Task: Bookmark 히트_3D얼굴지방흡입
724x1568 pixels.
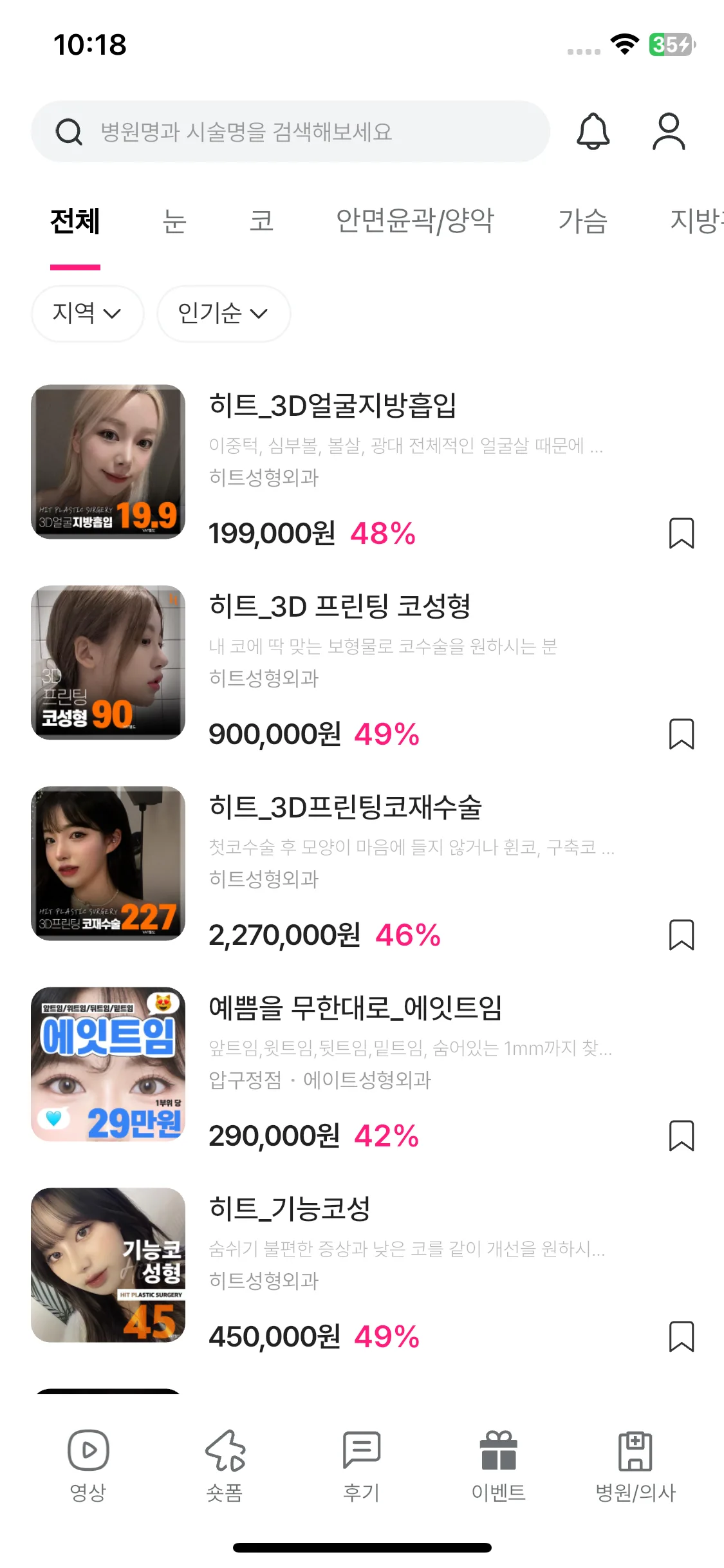Action: coord(681,534)
